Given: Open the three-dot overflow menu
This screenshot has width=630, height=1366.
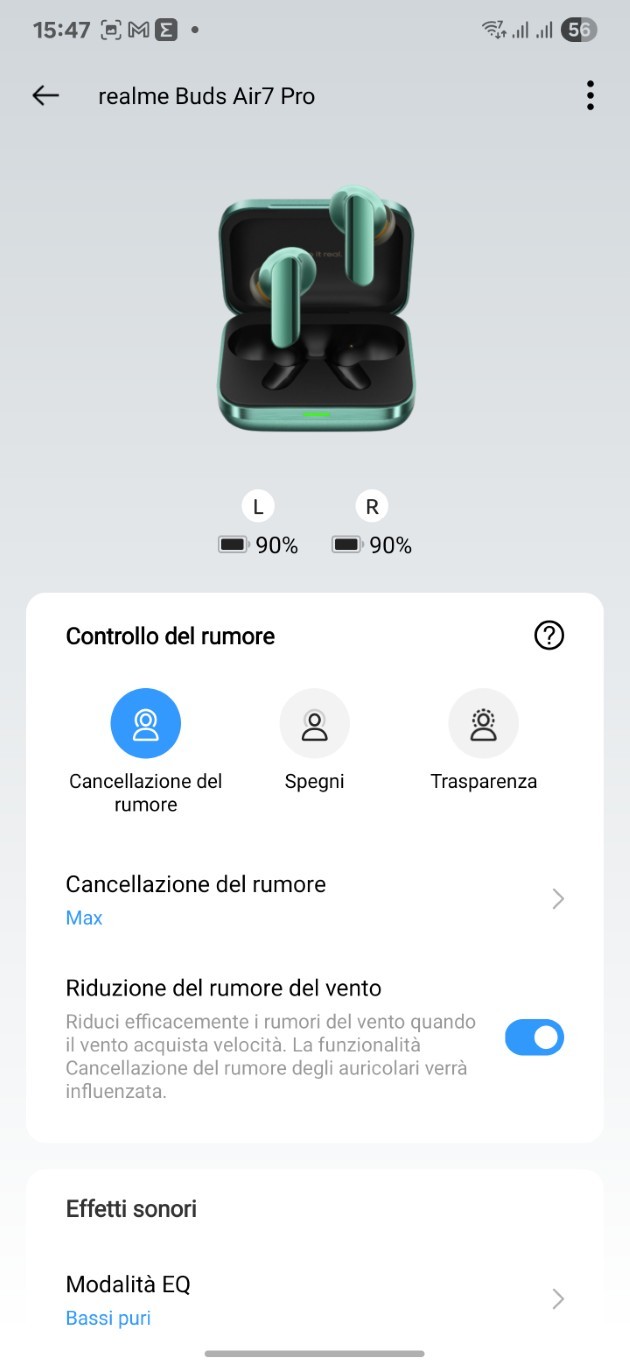Looking at the screenshot, I should click(x=590, y=96).
